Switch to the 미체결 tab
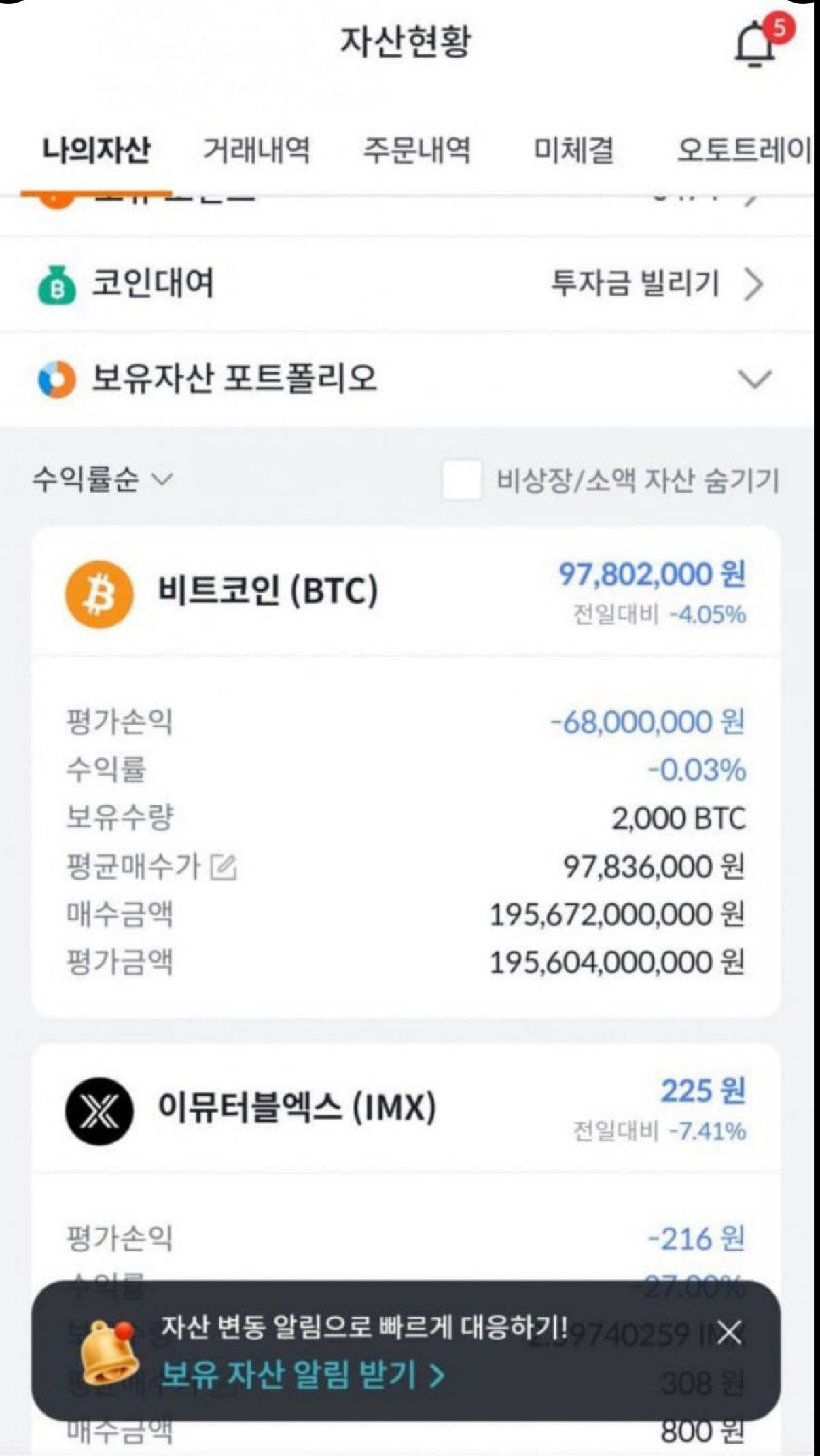820x1456 pixels. (x=574, y=150)
